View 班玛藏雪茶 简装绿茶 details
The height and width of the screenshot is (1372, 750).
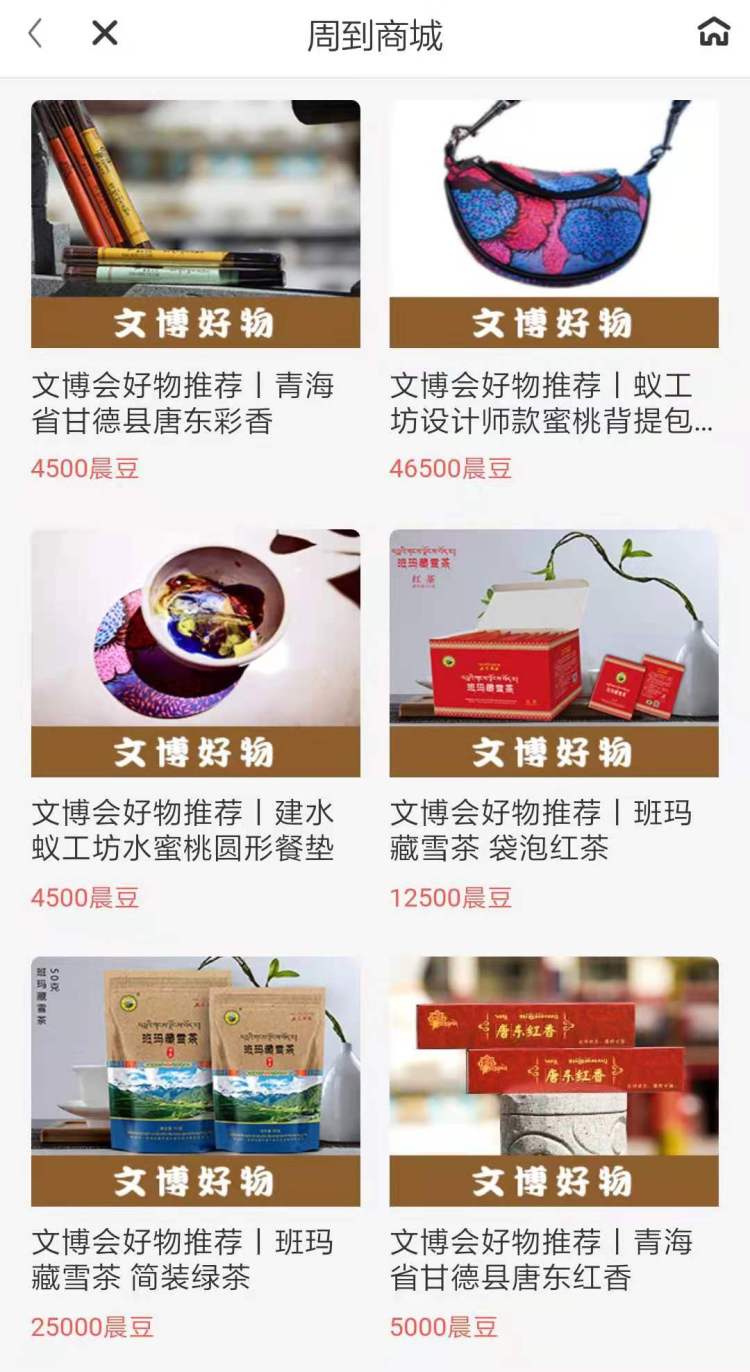click(x=195, y=1150)
